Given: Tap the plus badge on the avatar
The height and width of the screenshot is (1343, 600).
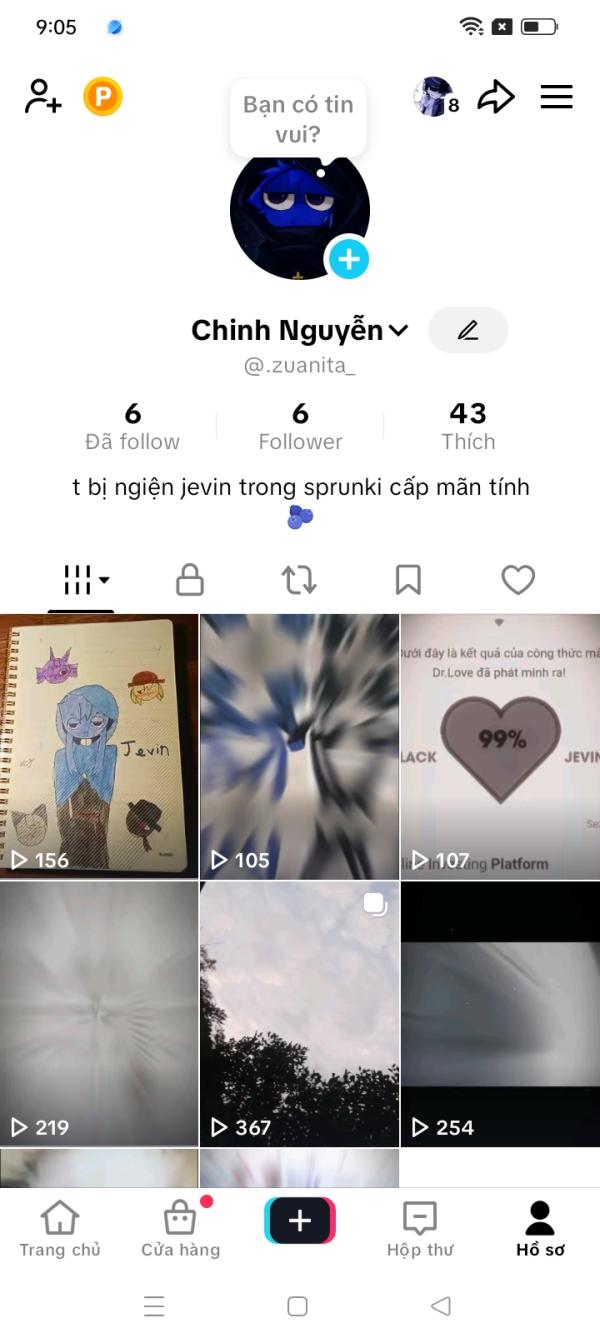Looking at the screenshot, I should click(x=348, y=260).
